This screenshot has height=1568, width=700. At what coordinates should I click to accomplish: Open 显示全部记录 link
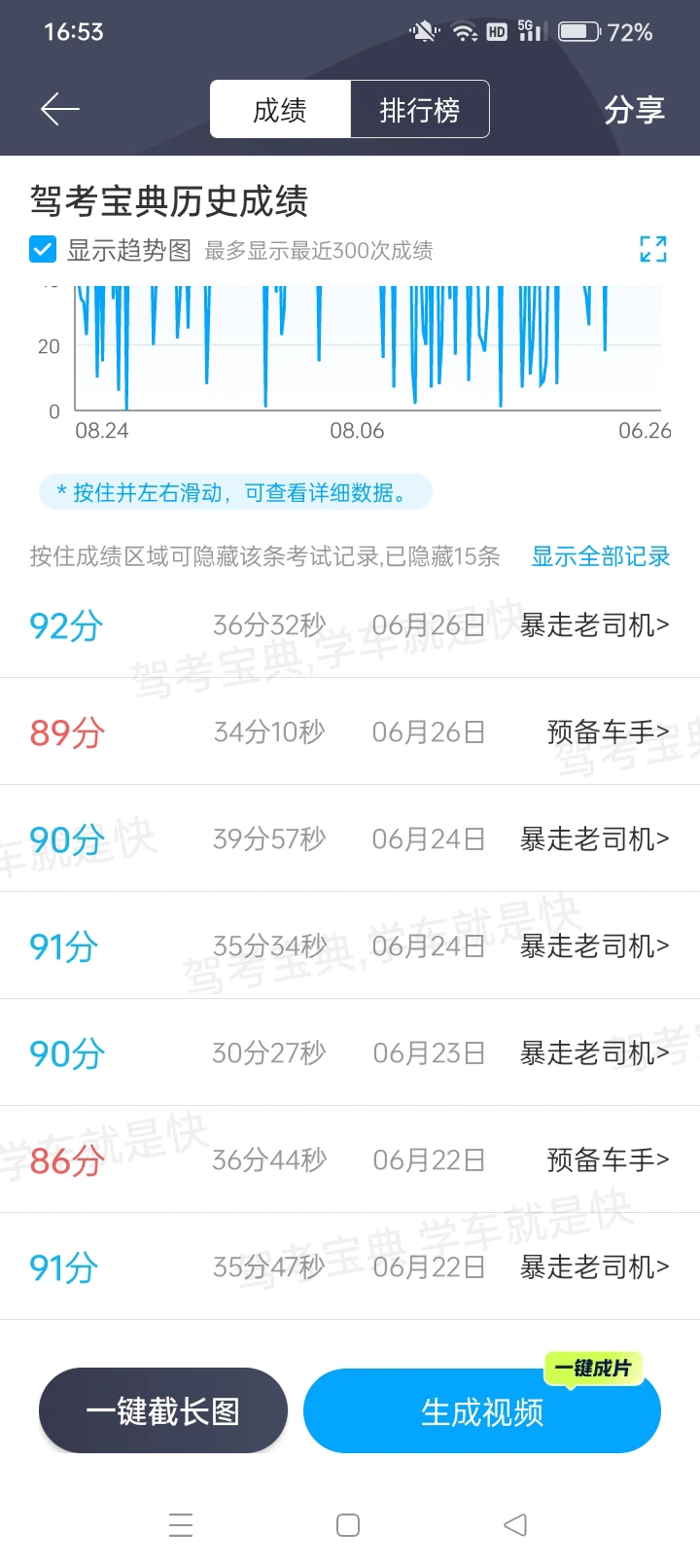coord(600,556)
